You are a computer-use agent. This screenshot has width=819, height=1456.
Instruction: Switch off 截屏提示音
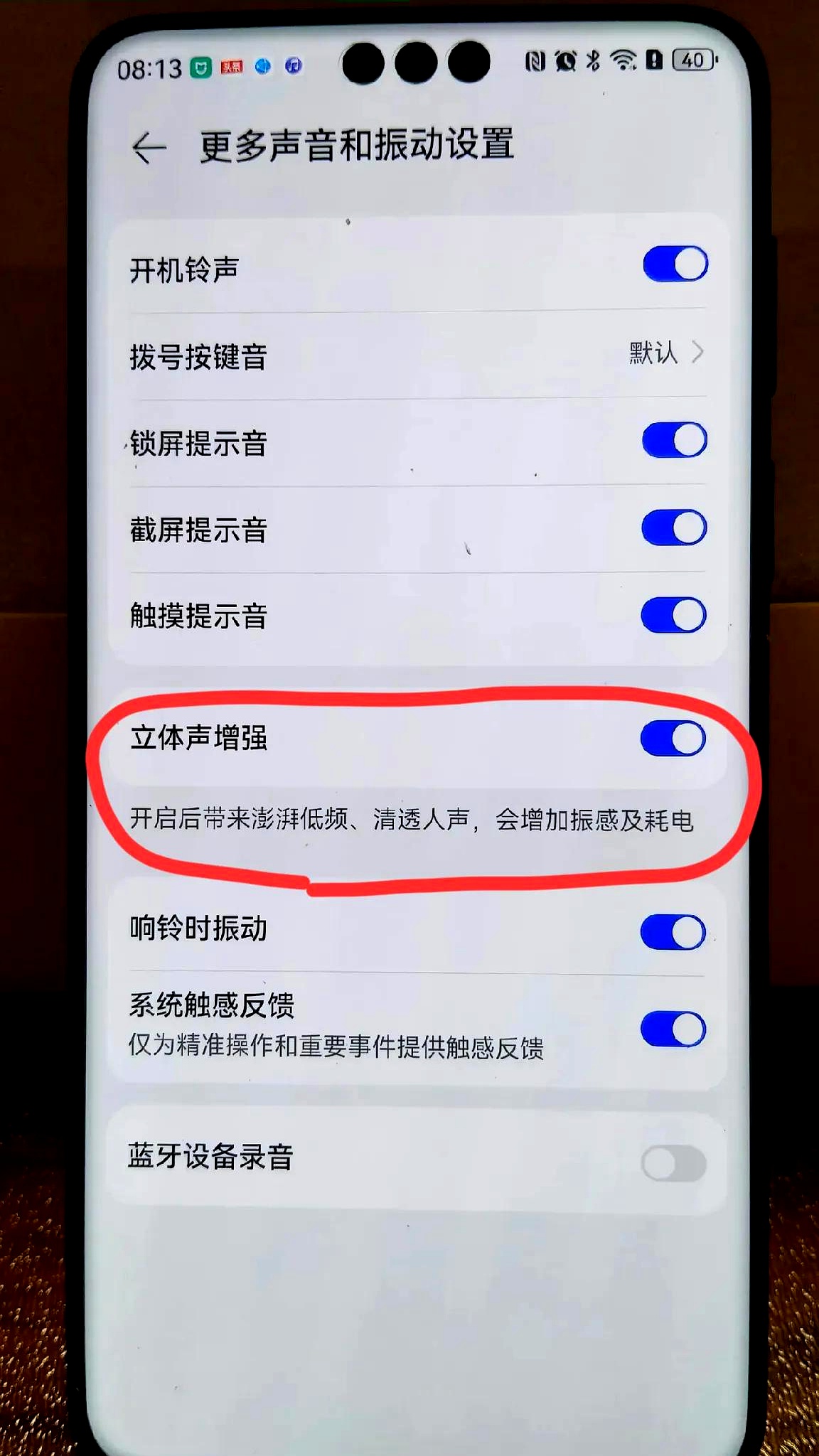[x=673, y=528]
